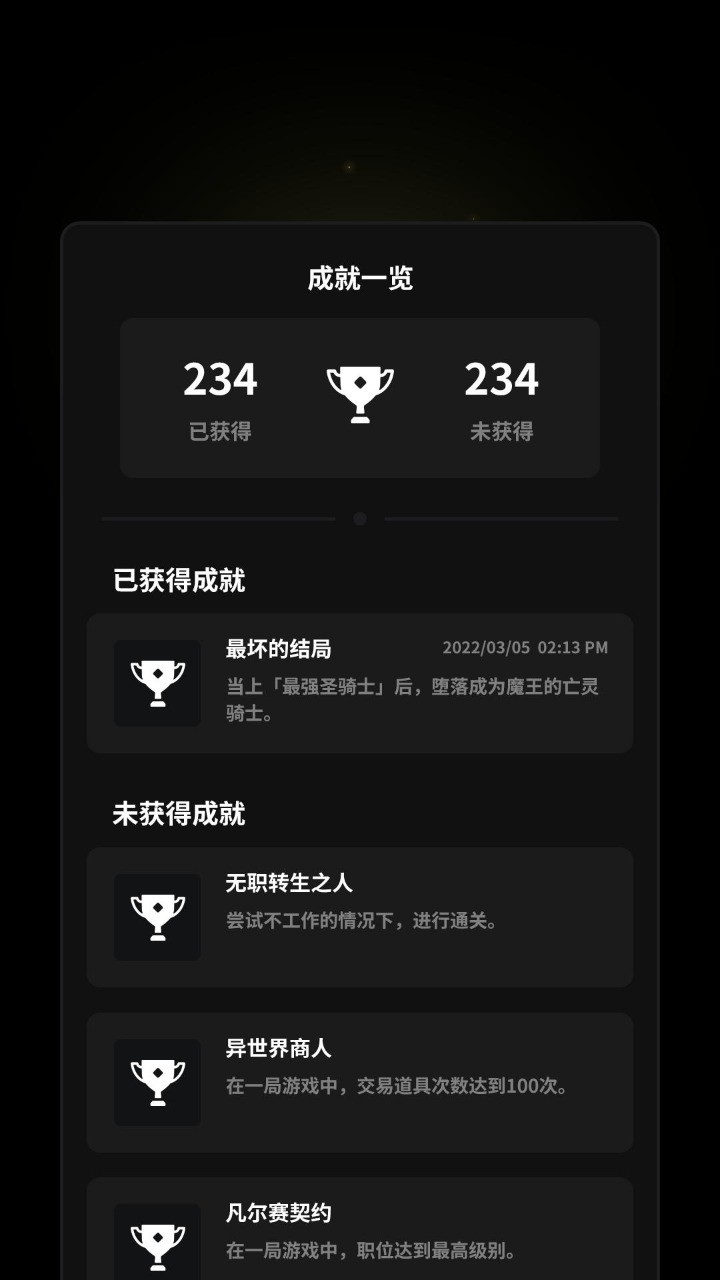Click the achievement badge under 已获得成就 section
The image size is (720, 1280).
pos(157,683)
